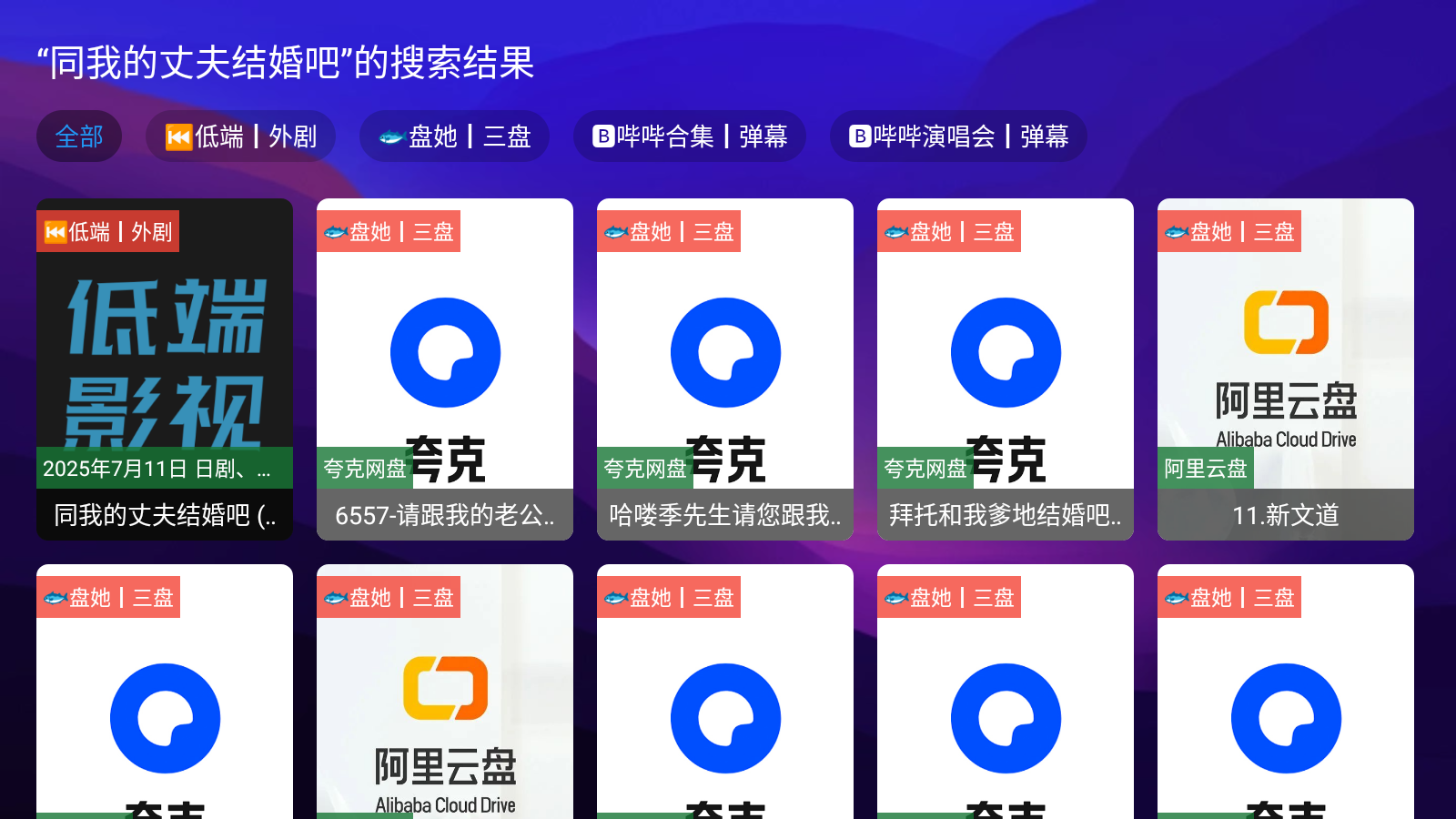The height and width of the screenshot is (819, 1456).
Task: Switch to the 盘她 | 三盘 filter
Action: pos(454,136)
